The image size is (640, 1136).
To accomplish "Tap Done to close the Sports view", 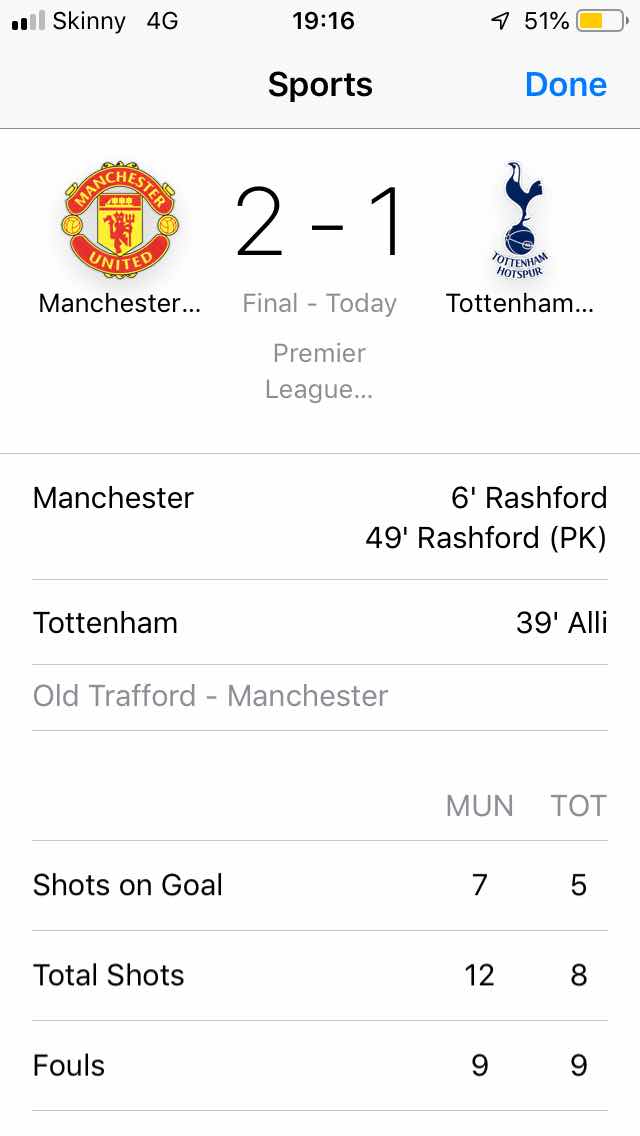I will 565,85.
